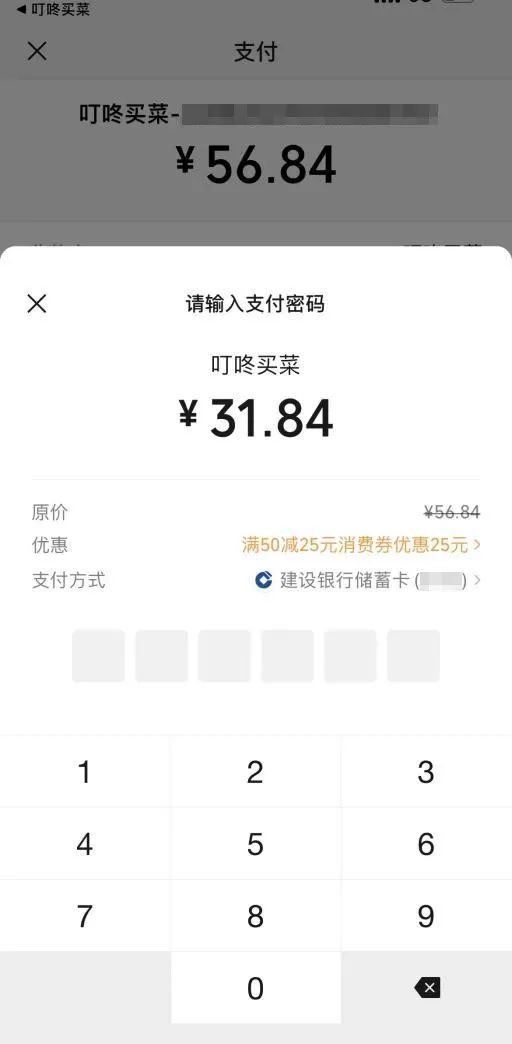Image resolution: width=512 pixels, height=1044 pixels.
Task: Enter digit 7 on the keypad
Action: pos(85,915)
